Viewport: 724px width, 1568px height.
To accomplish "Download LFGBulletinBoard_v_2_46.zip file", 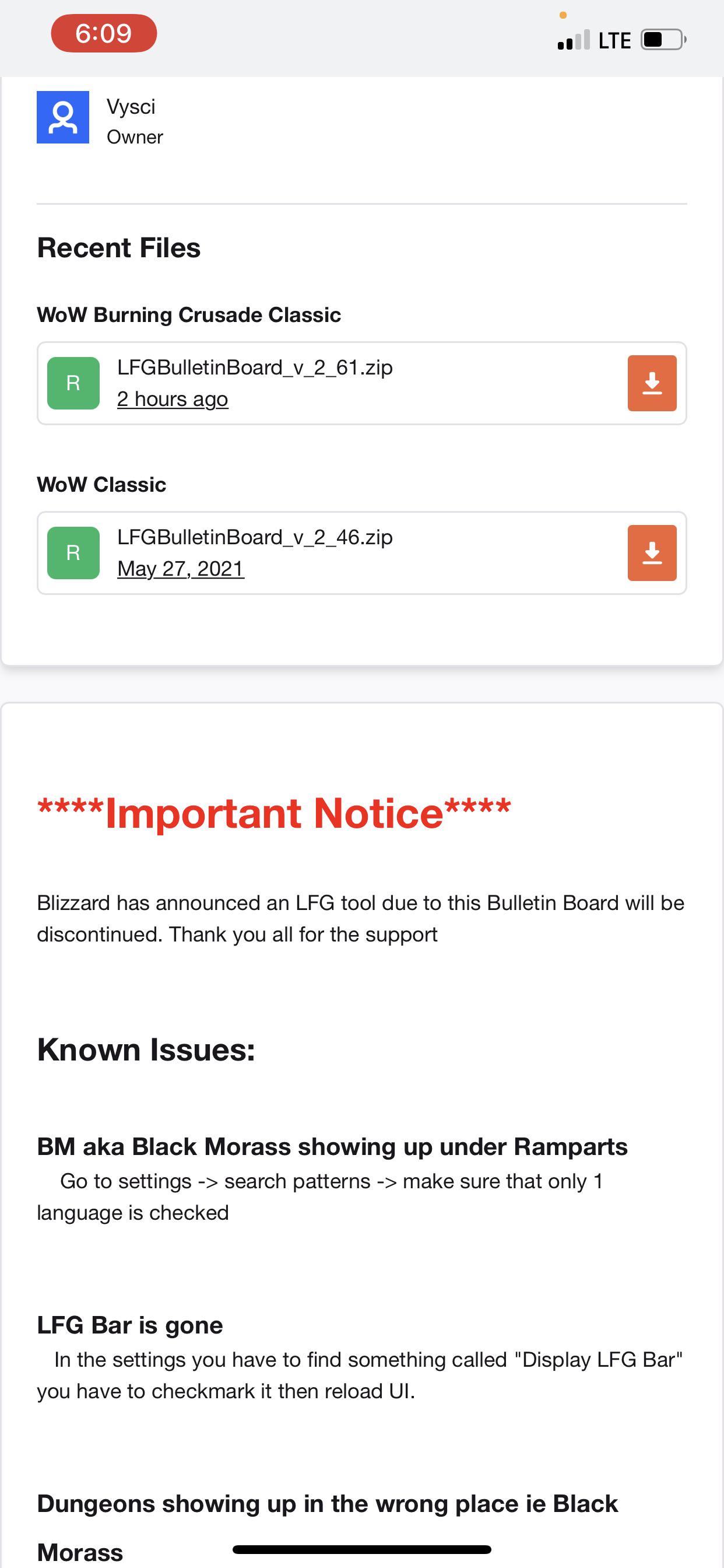I will [x=652, y=552].
